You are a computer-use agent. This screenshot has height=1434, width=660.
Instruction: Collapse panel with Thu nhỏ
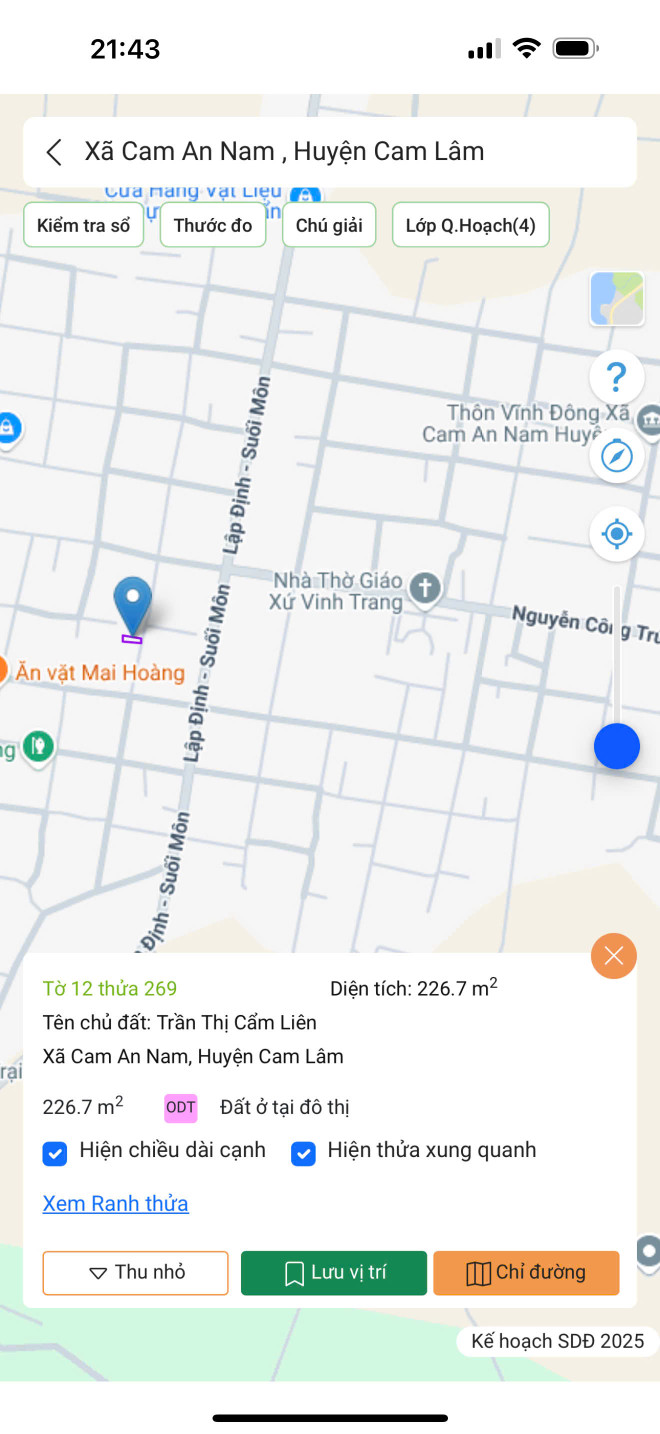[x=135, y=1273]
